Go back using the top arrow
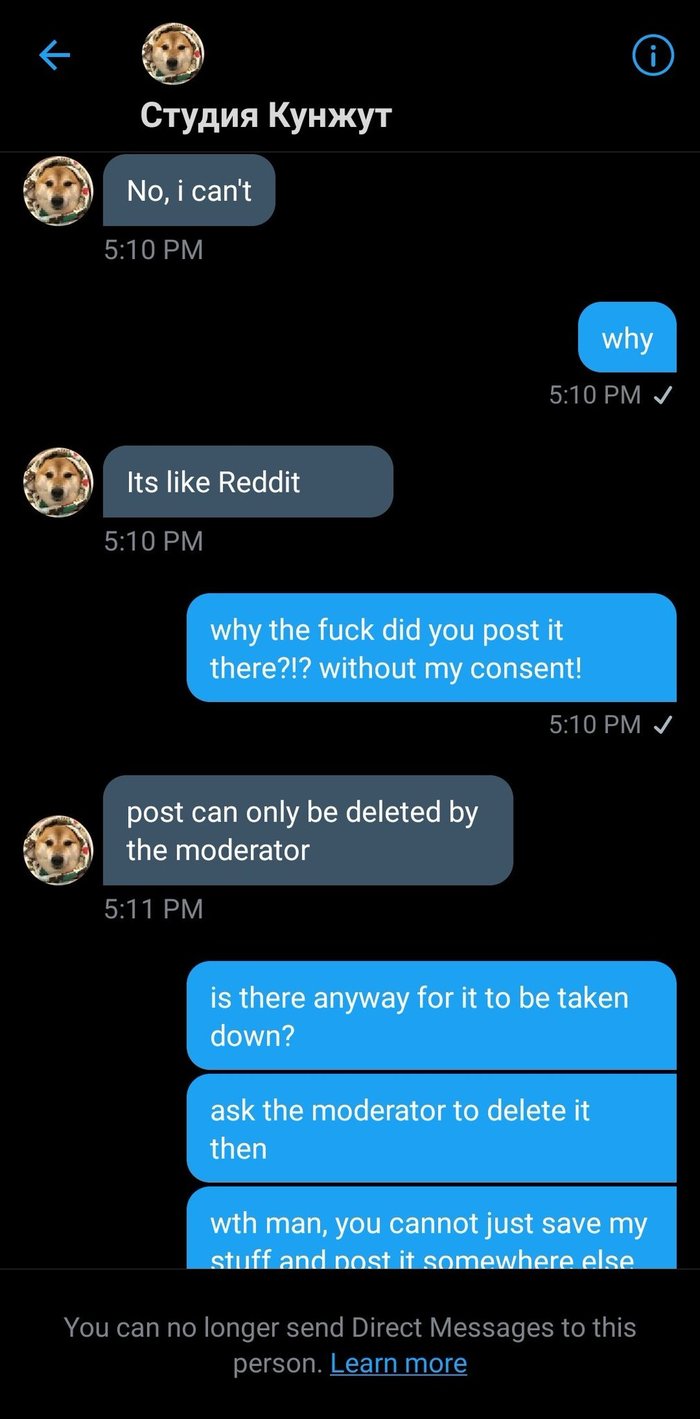The width and height of the screenshot is (700, 1419). pyautogui.click(x=54, y=56)
